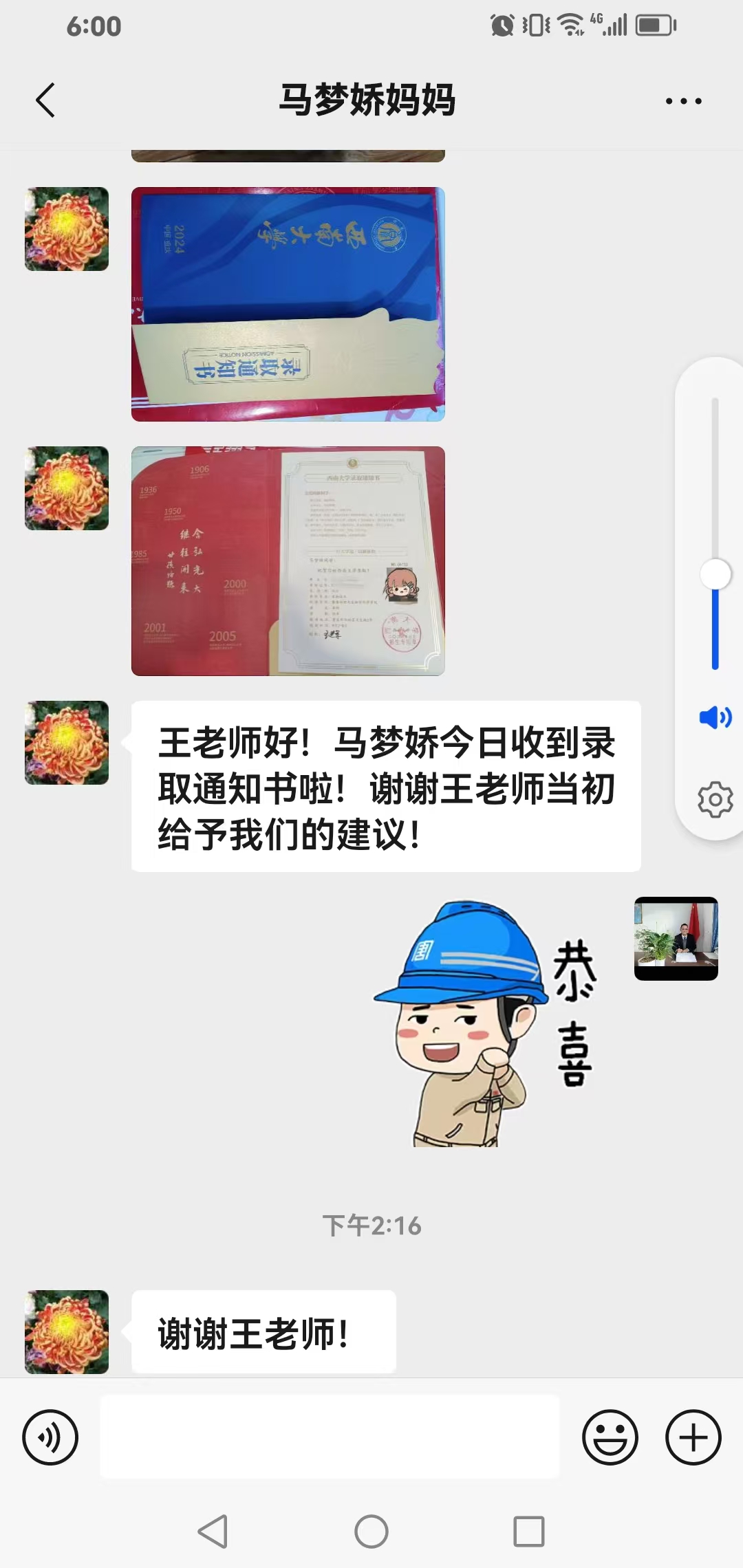
Task: Open the chat's three-dot menu
Action: tap(683, 101)
